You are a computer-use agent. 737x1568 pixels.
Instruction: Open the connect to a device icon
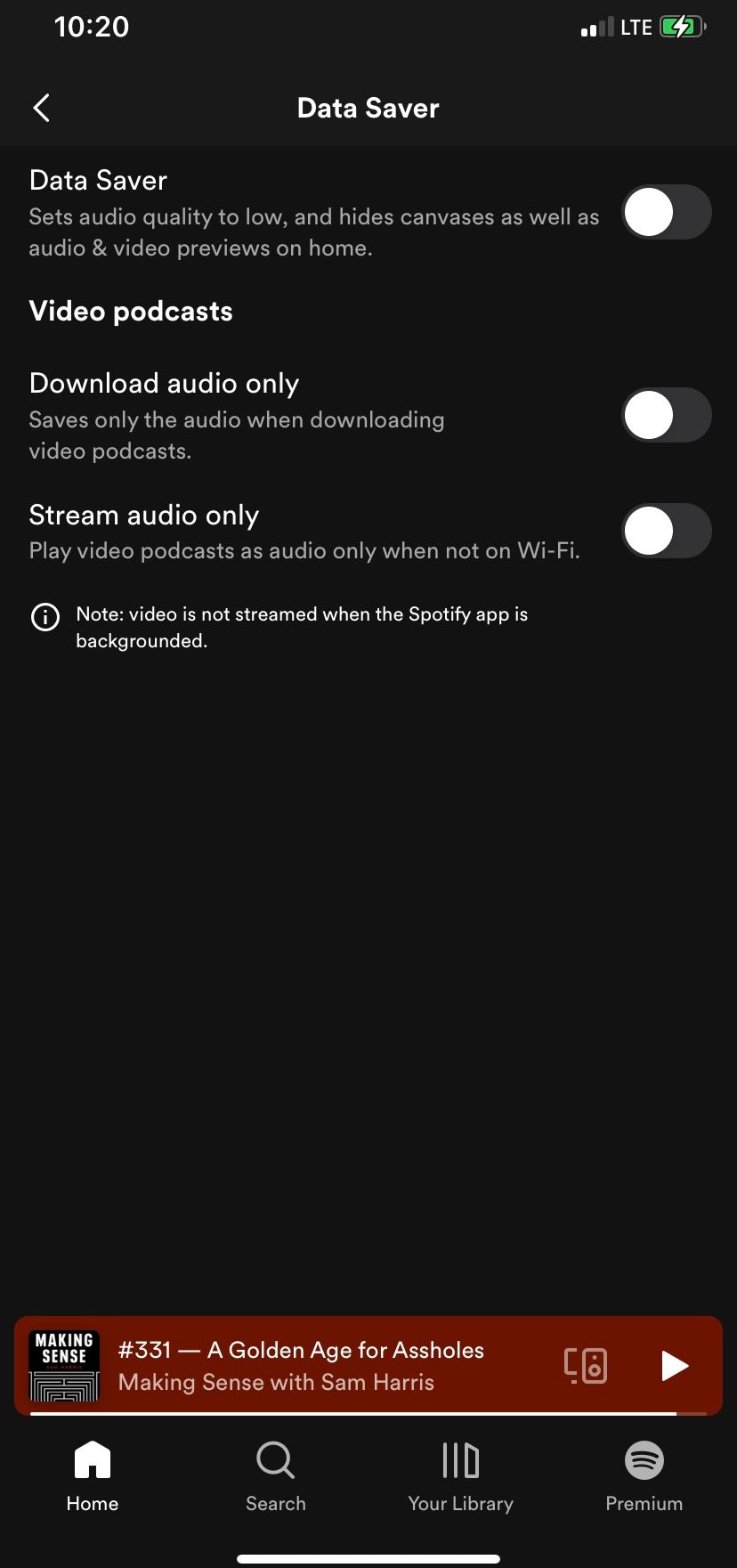(586, 1366)
